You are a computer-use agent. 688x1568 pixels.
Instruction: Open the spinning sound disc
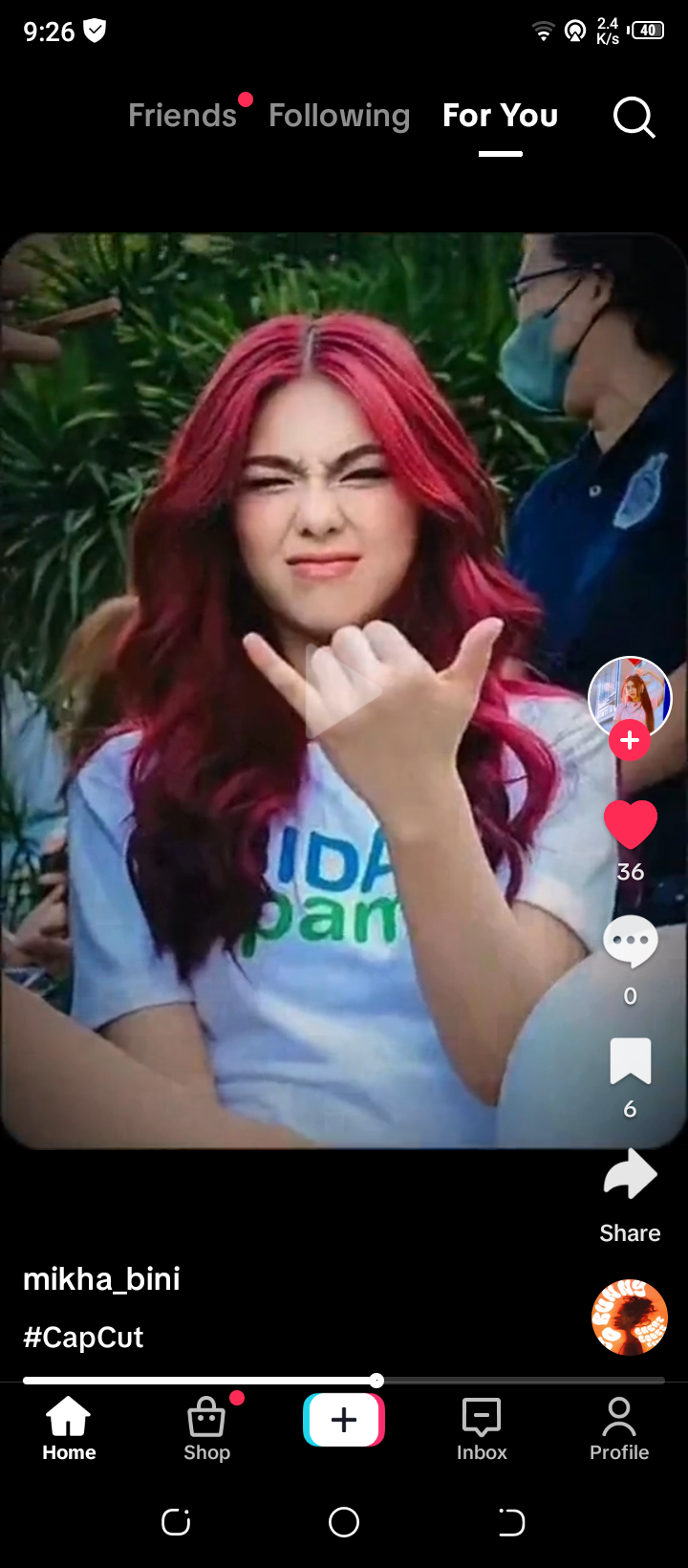coord(630,1318)
